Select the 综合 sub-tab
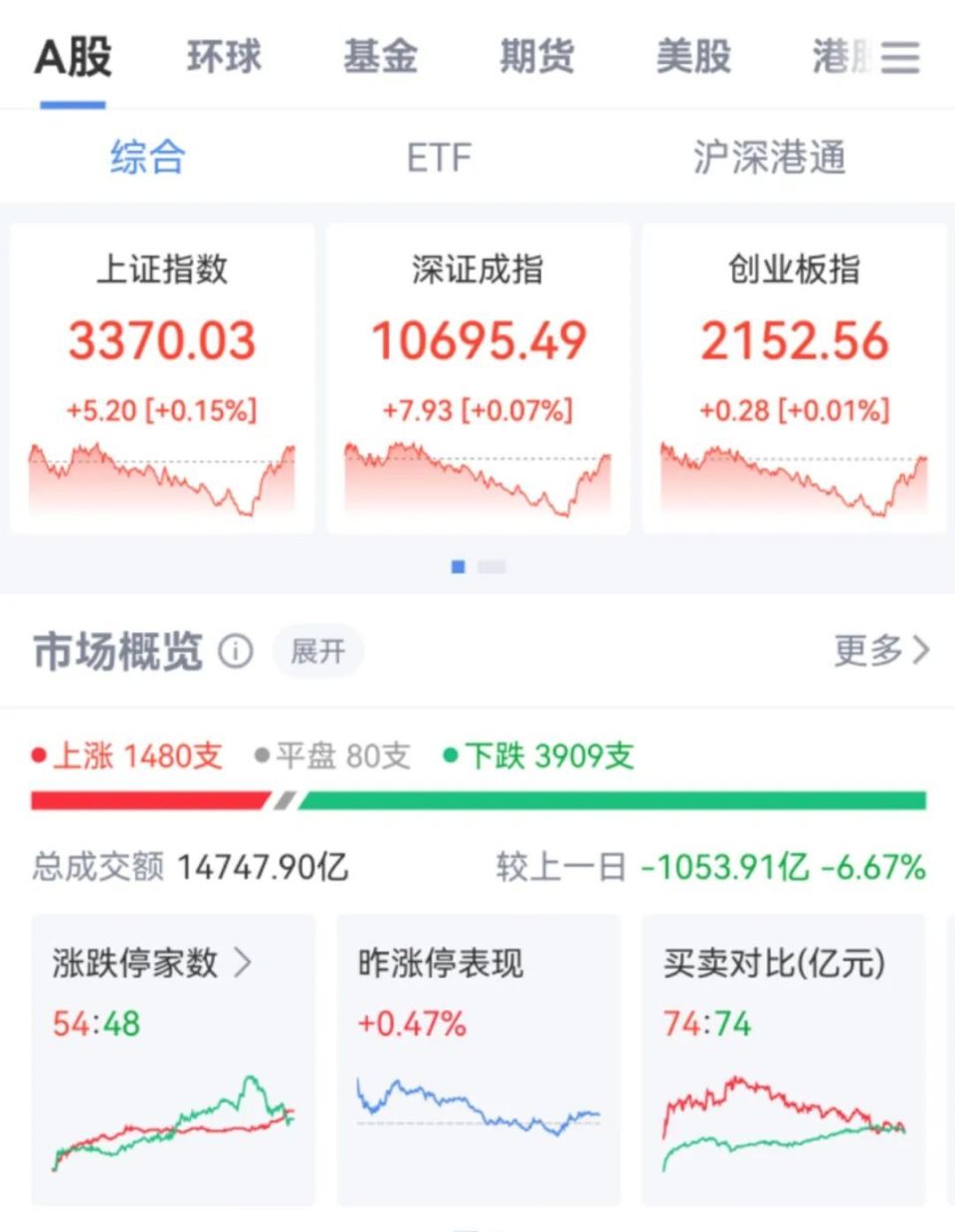 click(x=147, y=157)
